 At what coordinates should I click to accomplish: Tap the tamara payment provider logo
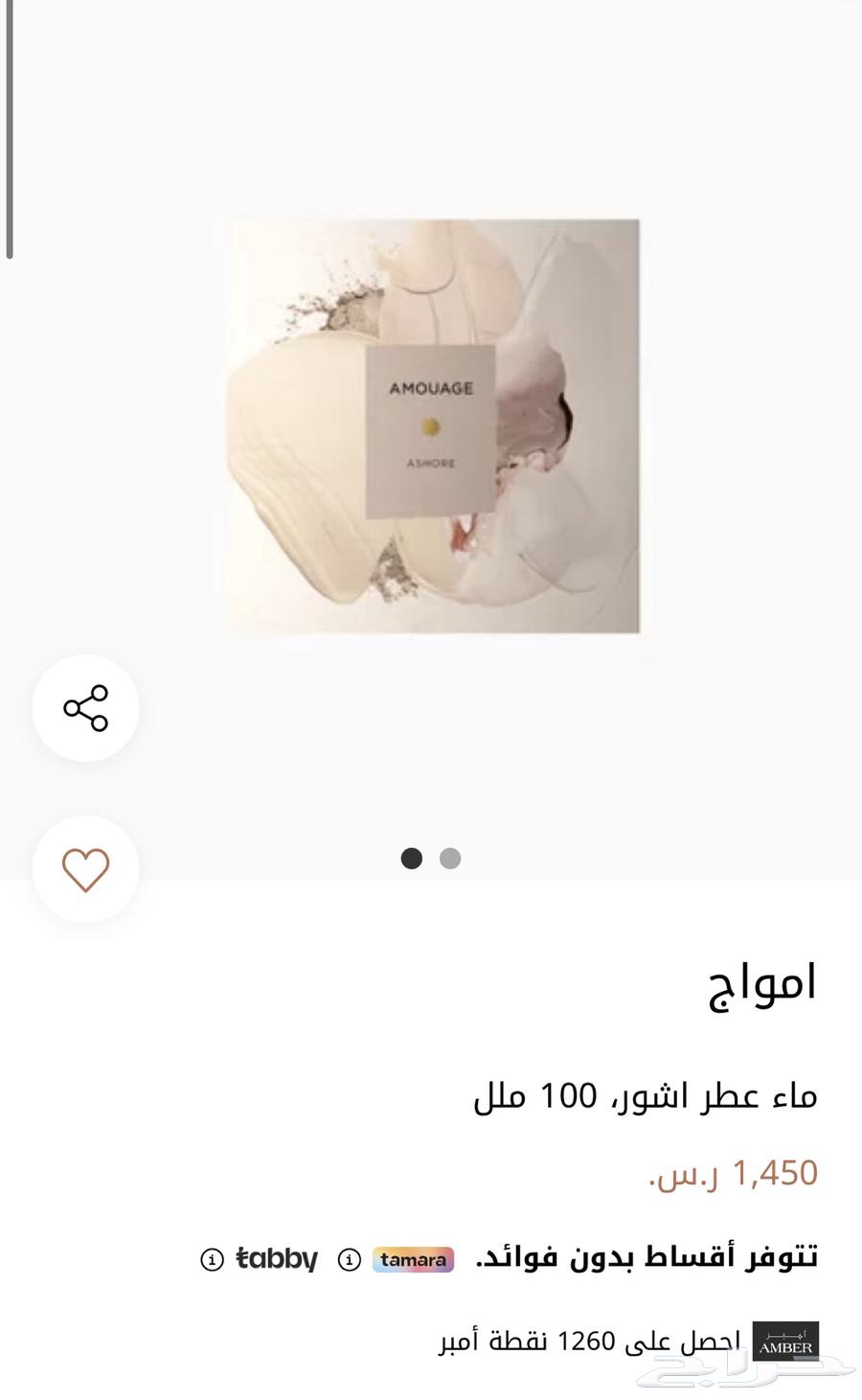[x=413, y=1259]
